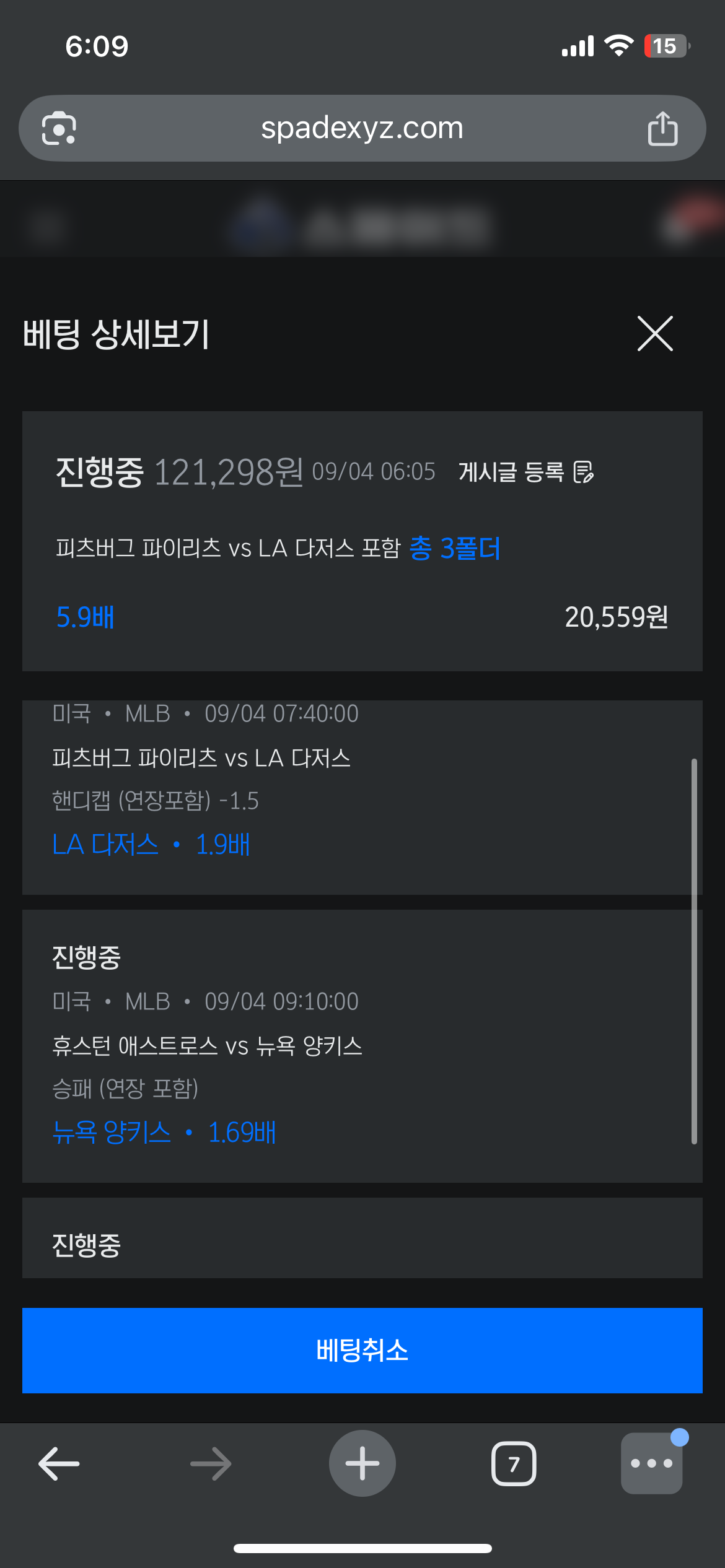Tap the 베팅취소 button
This screenshot has width=725, height=1568.
pyautogui.click(x=362, y=1350)
